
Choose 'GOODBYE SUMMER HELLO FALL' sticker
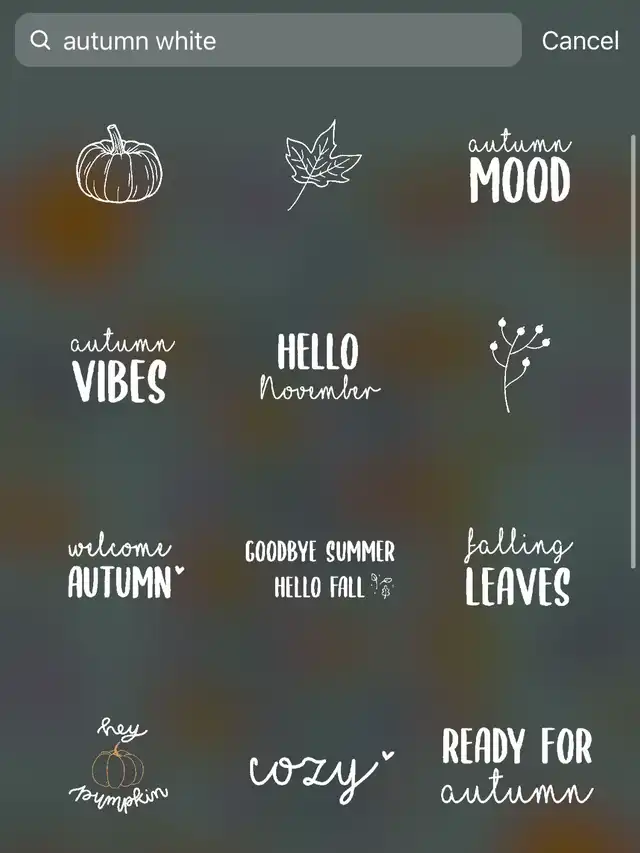point(320,568)
